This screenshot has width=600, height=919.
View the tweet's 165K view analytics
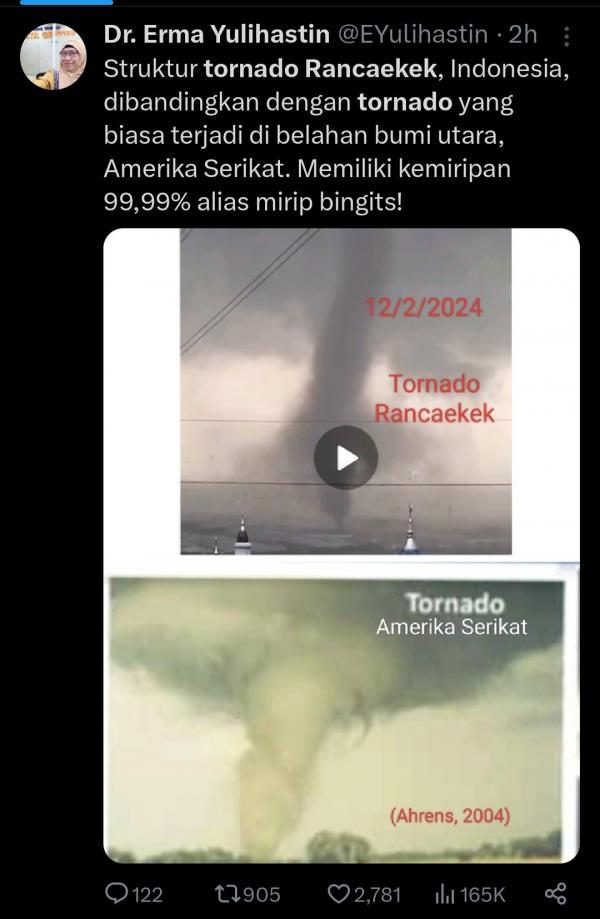(x=446, y=893)
